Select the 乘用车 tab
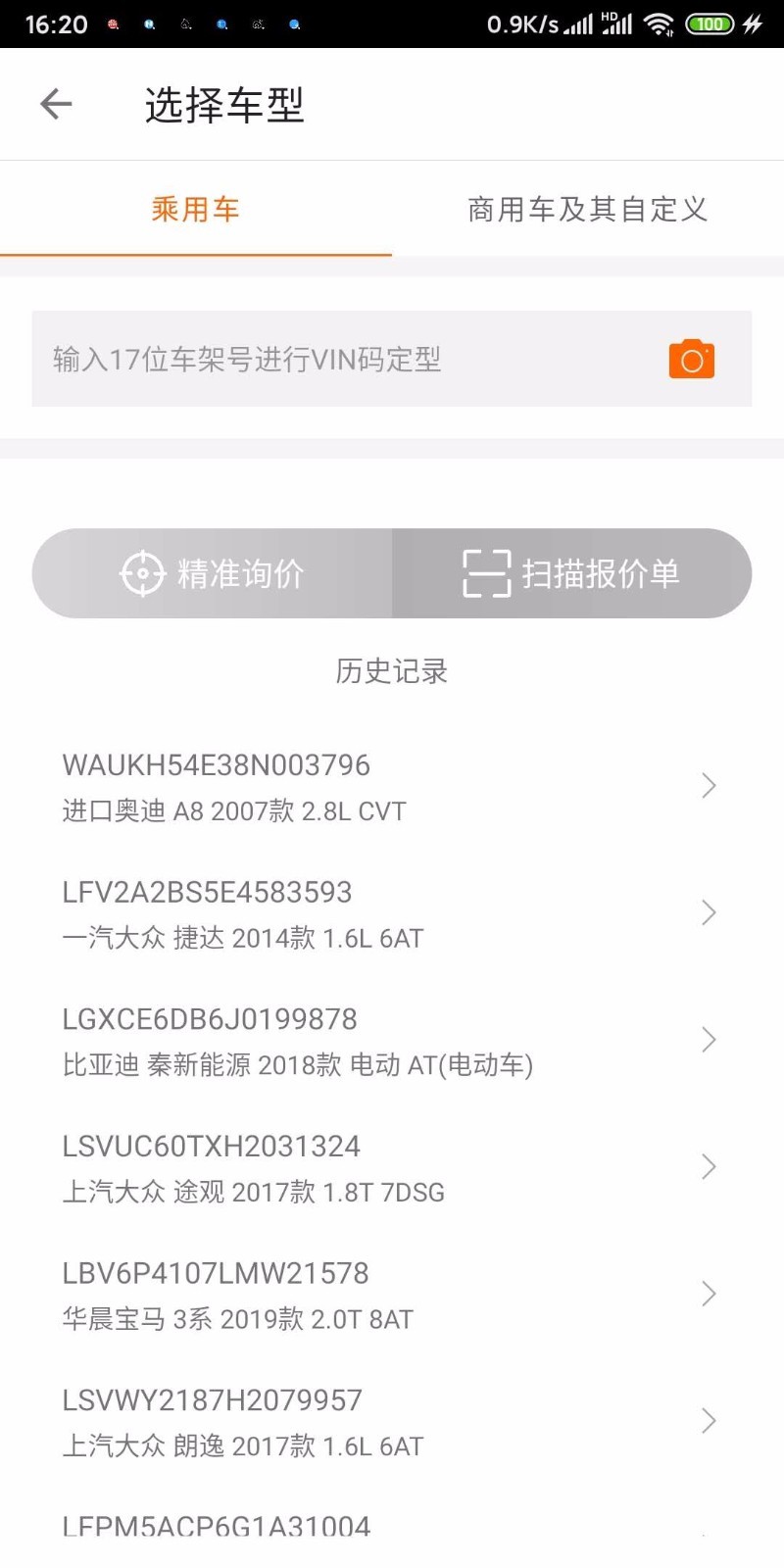 pos(196,210)
